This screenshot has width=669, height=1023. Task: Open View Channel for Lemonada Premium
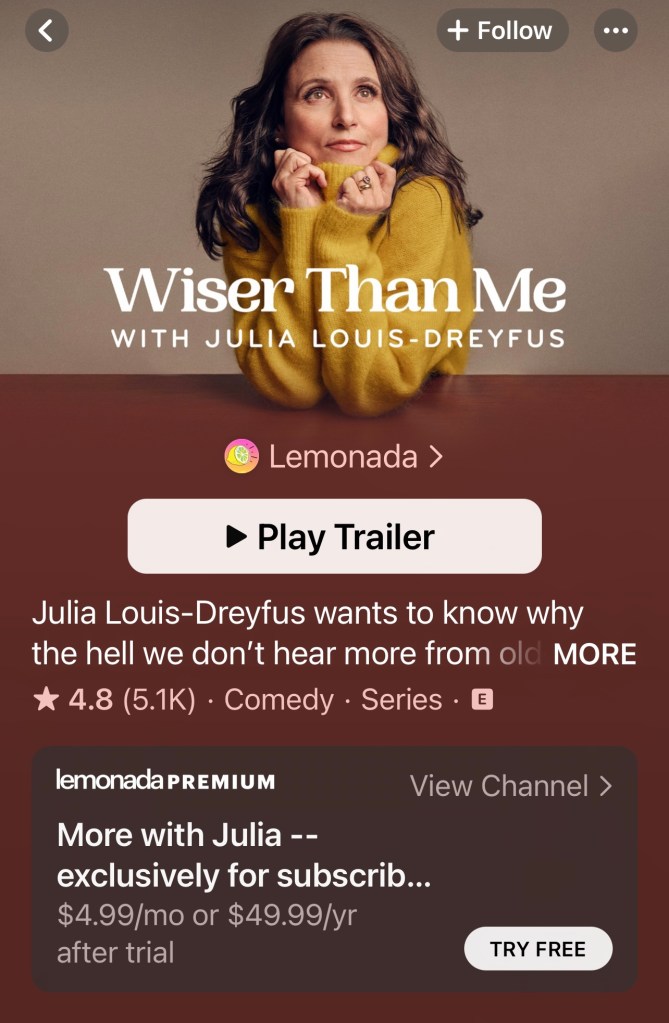(x=510, y=786)
